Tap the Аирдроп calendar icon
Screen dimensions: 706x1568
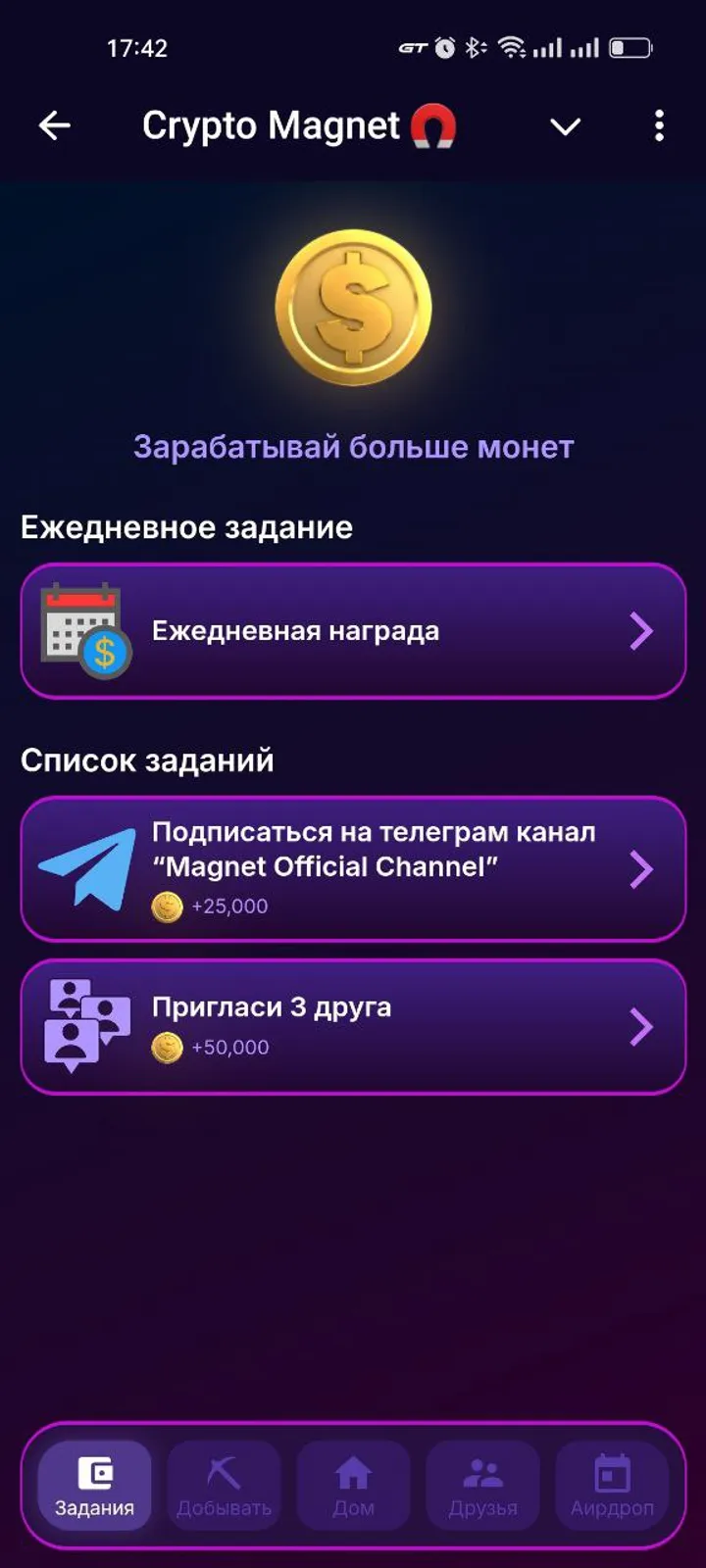click(x=611, y=1470)
